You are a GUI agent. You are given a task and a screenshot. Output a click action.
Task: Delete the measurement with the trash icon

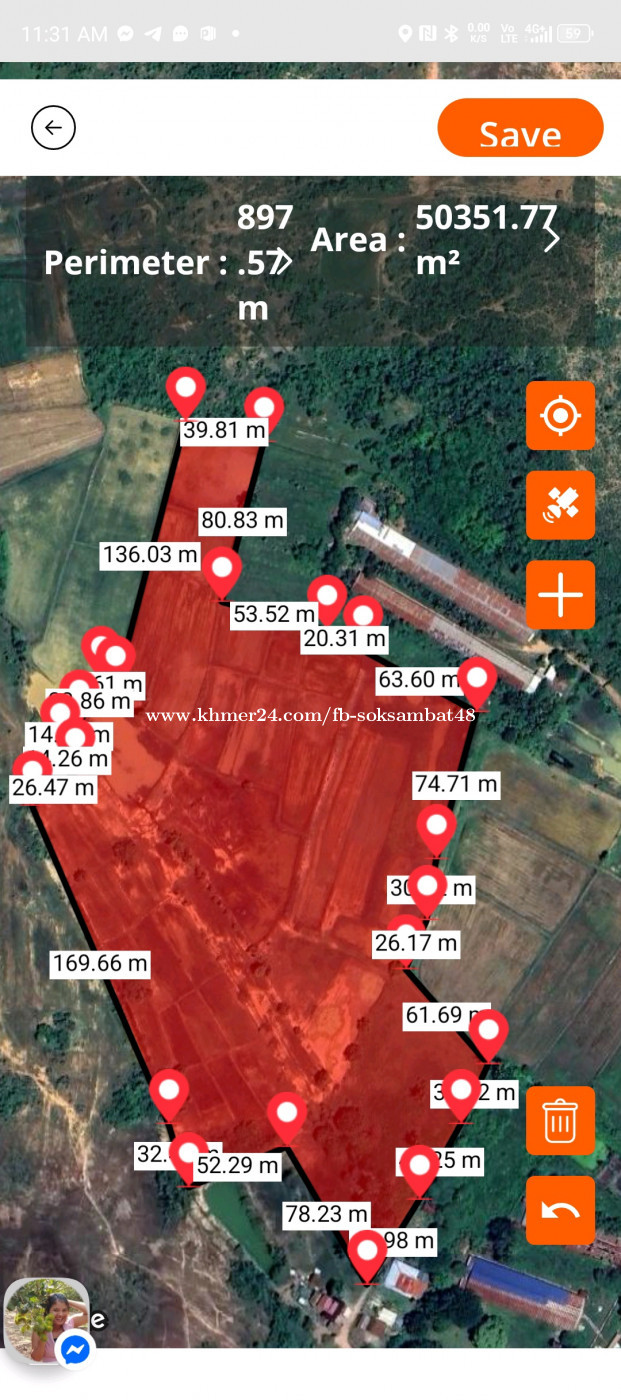[560, 1120]
